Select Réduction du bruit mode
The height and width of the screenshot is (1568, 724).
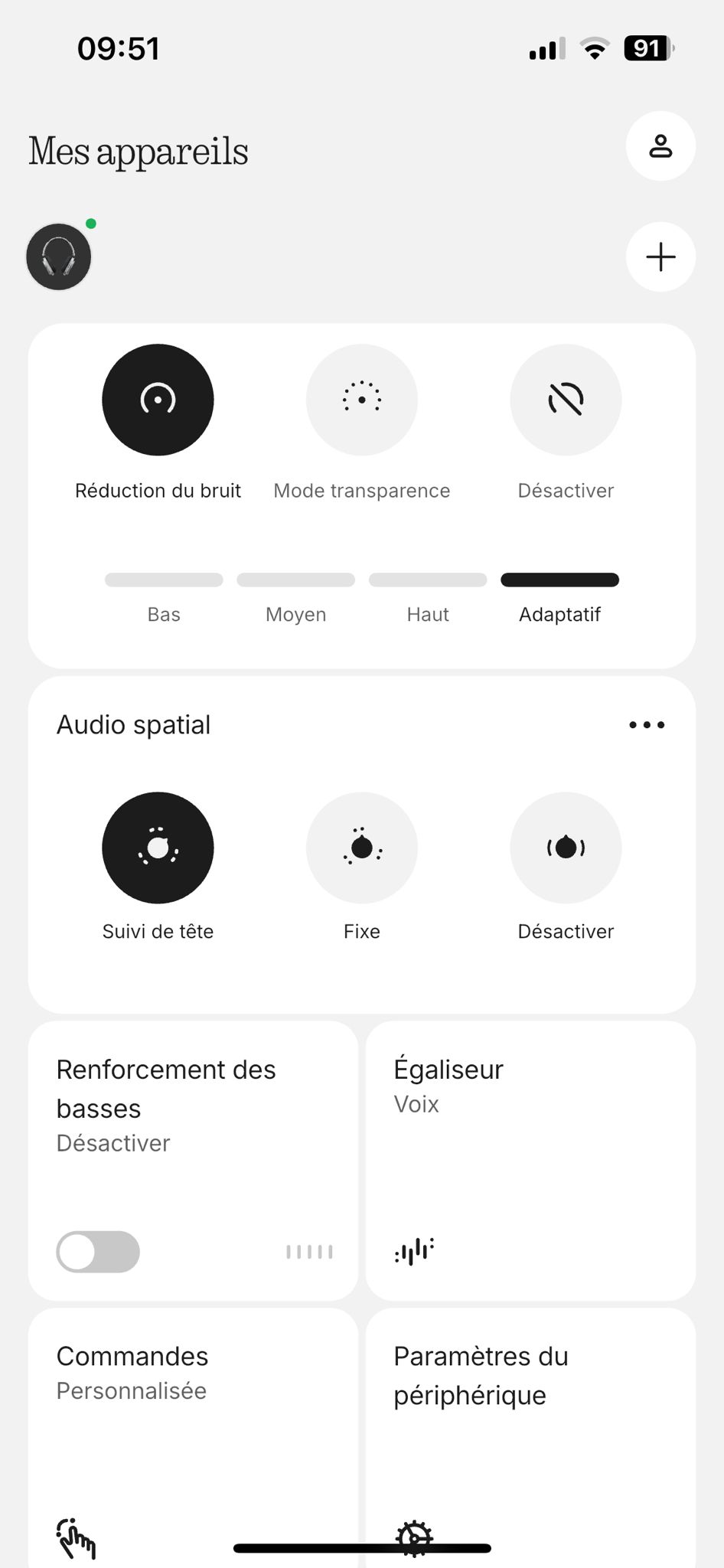(158, 400)
